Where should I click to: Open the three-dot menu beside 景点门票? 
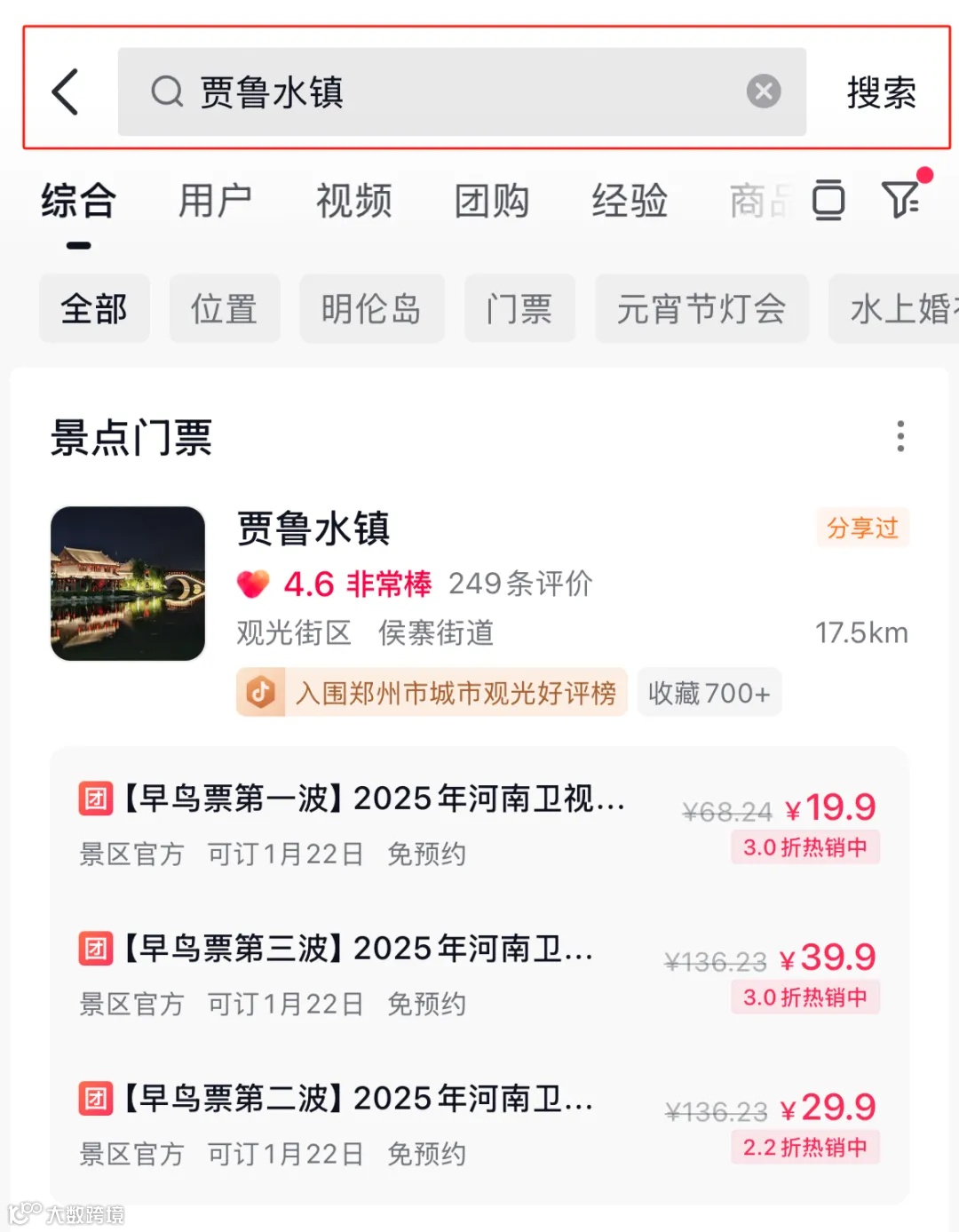(x=900, y=436)
